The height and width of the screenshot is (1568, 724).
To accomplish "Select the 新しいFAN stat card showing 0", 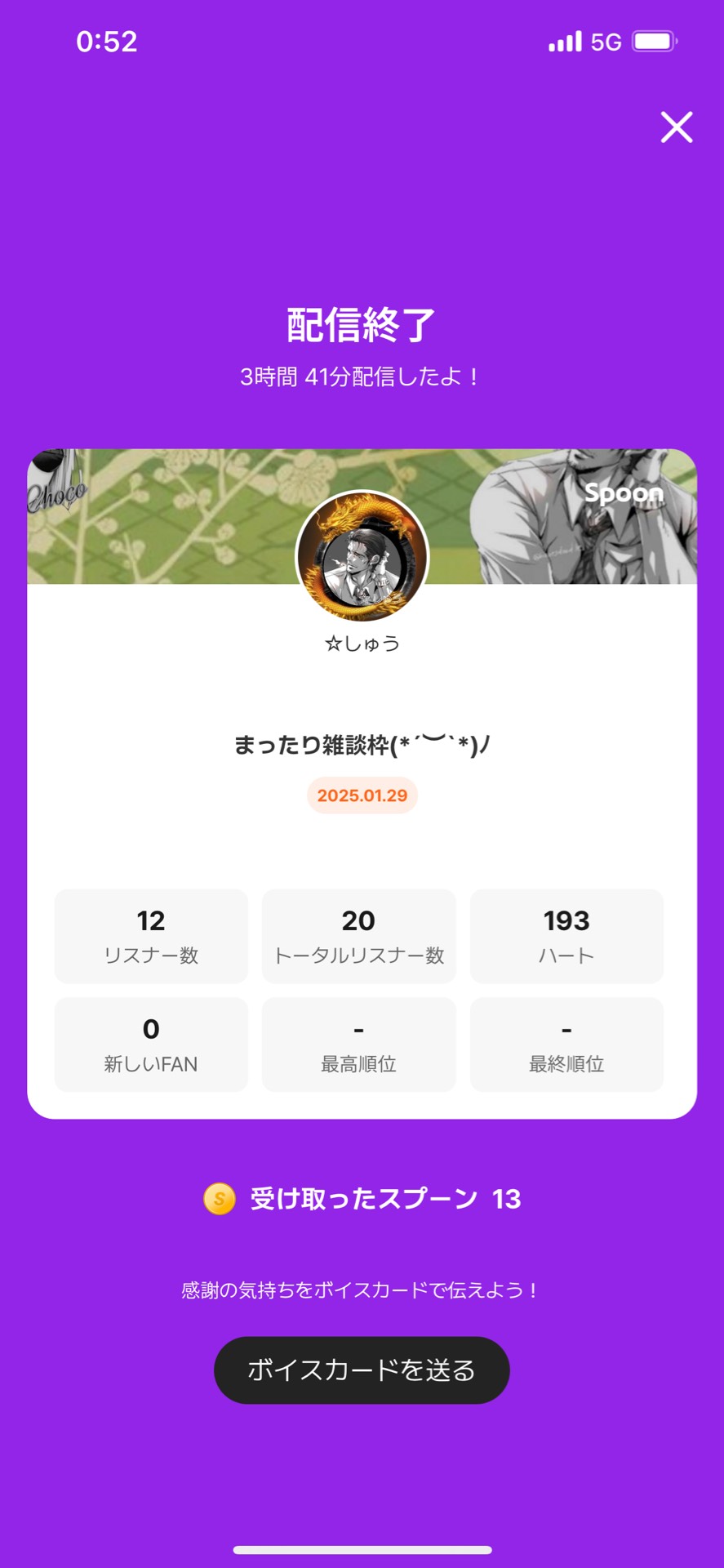I will (151, 1045).
